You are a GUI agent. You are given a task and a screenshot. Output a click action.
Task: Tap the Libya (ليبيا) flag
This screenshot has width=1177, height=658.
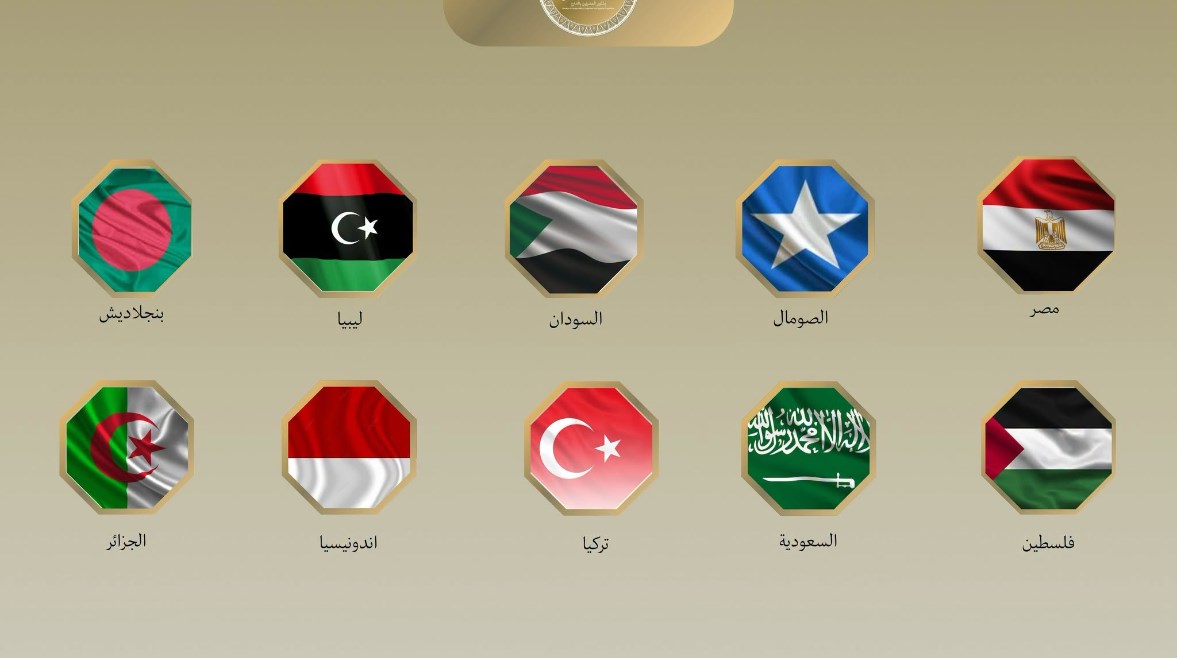347,227
